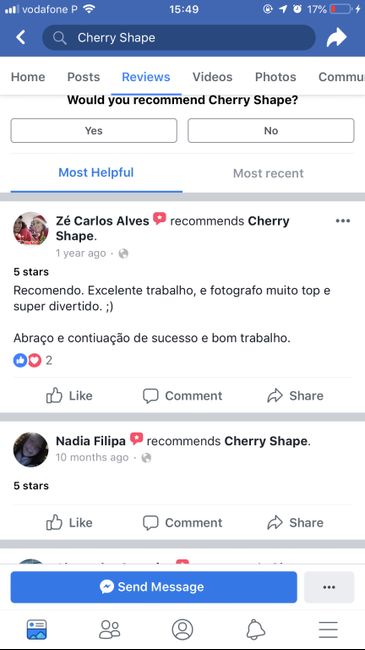365x650 pixels.
Task: Open the Videos tab
Action: pyautogui.click(x=212, y=77)
